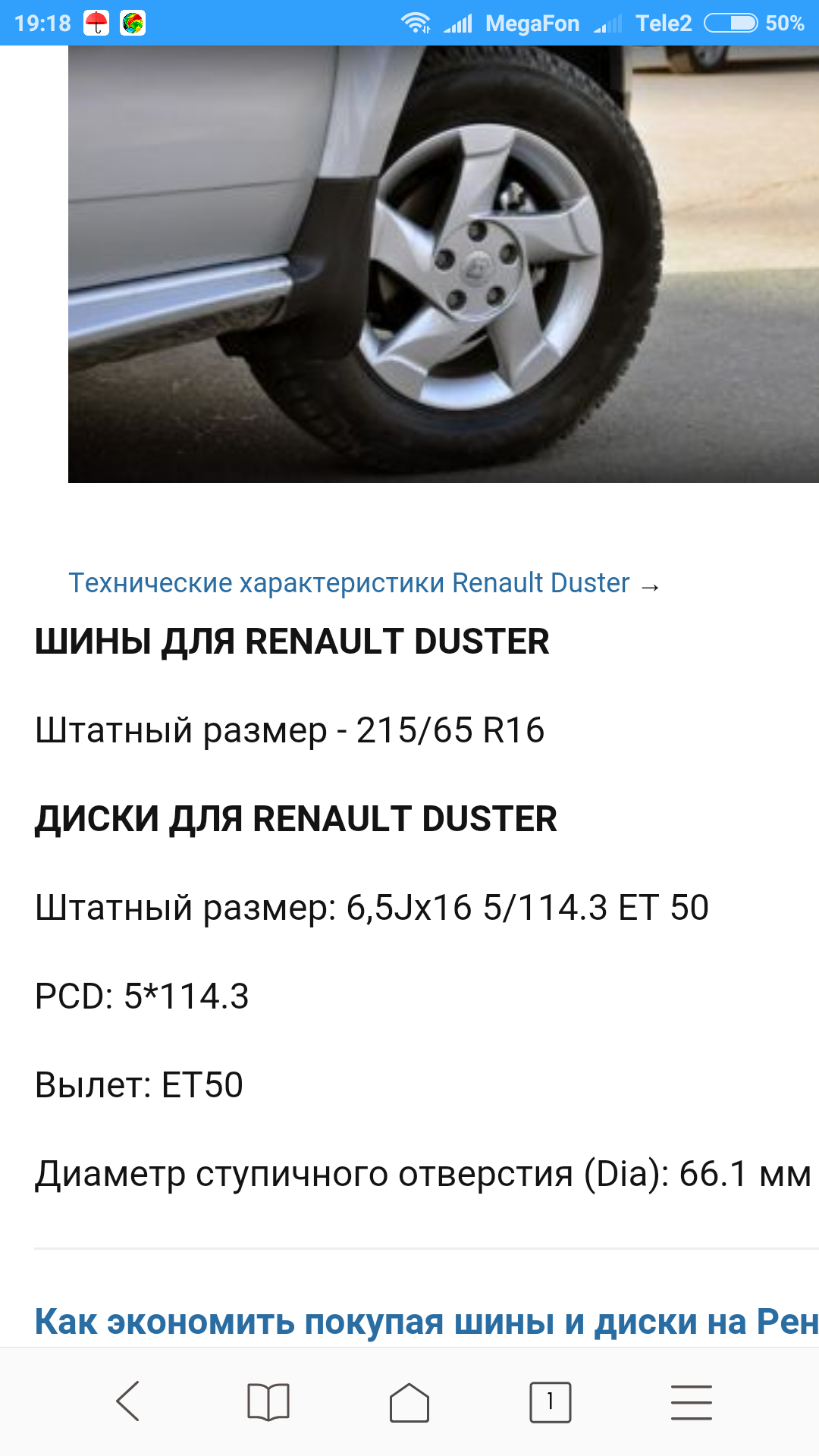This screenshot has width=819, height=1456.
Task: Go to the browser home page
Action: pyautogui.click(x=409, y=1401)
